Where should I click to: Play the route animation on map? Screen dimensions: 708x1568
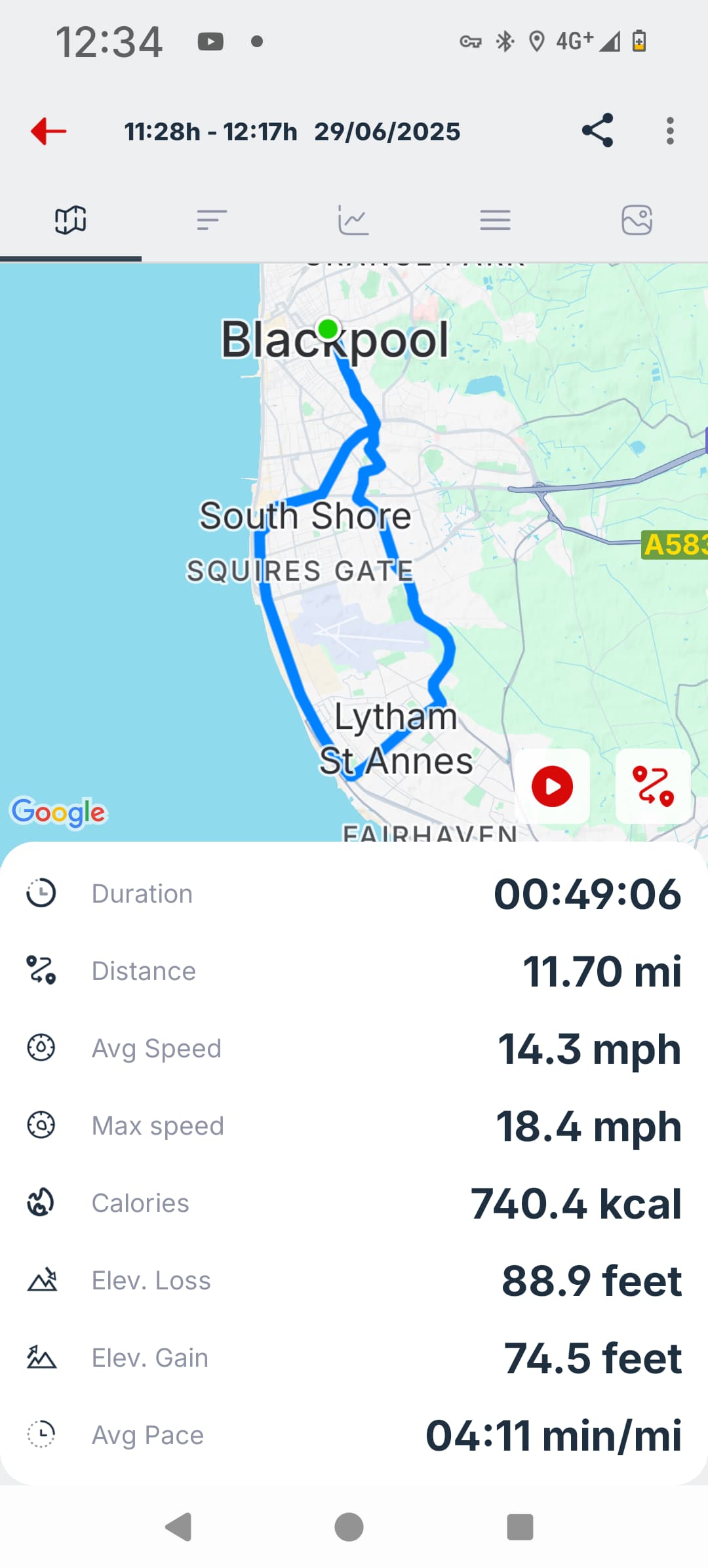(x=552, y=786)
